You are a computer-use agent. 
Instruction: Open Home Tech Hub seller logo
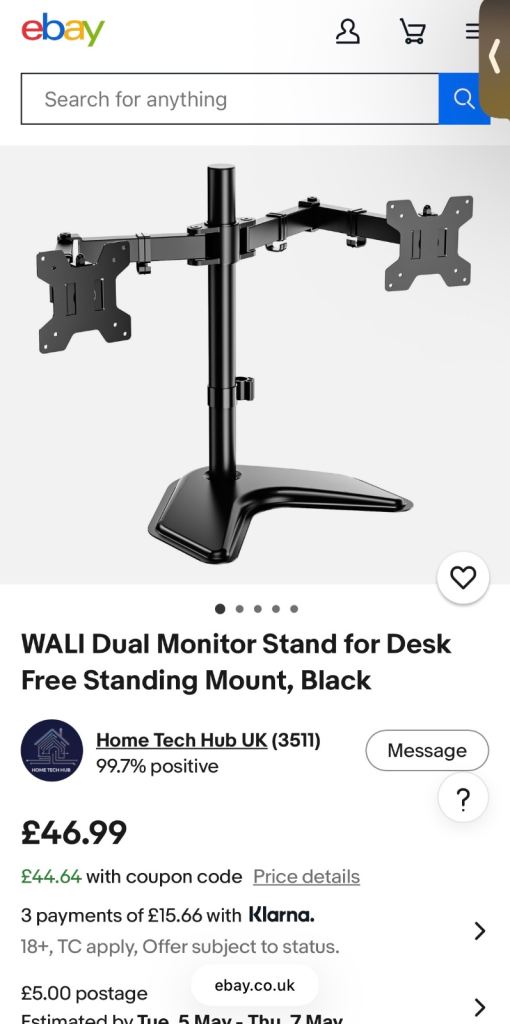point(52,751)
